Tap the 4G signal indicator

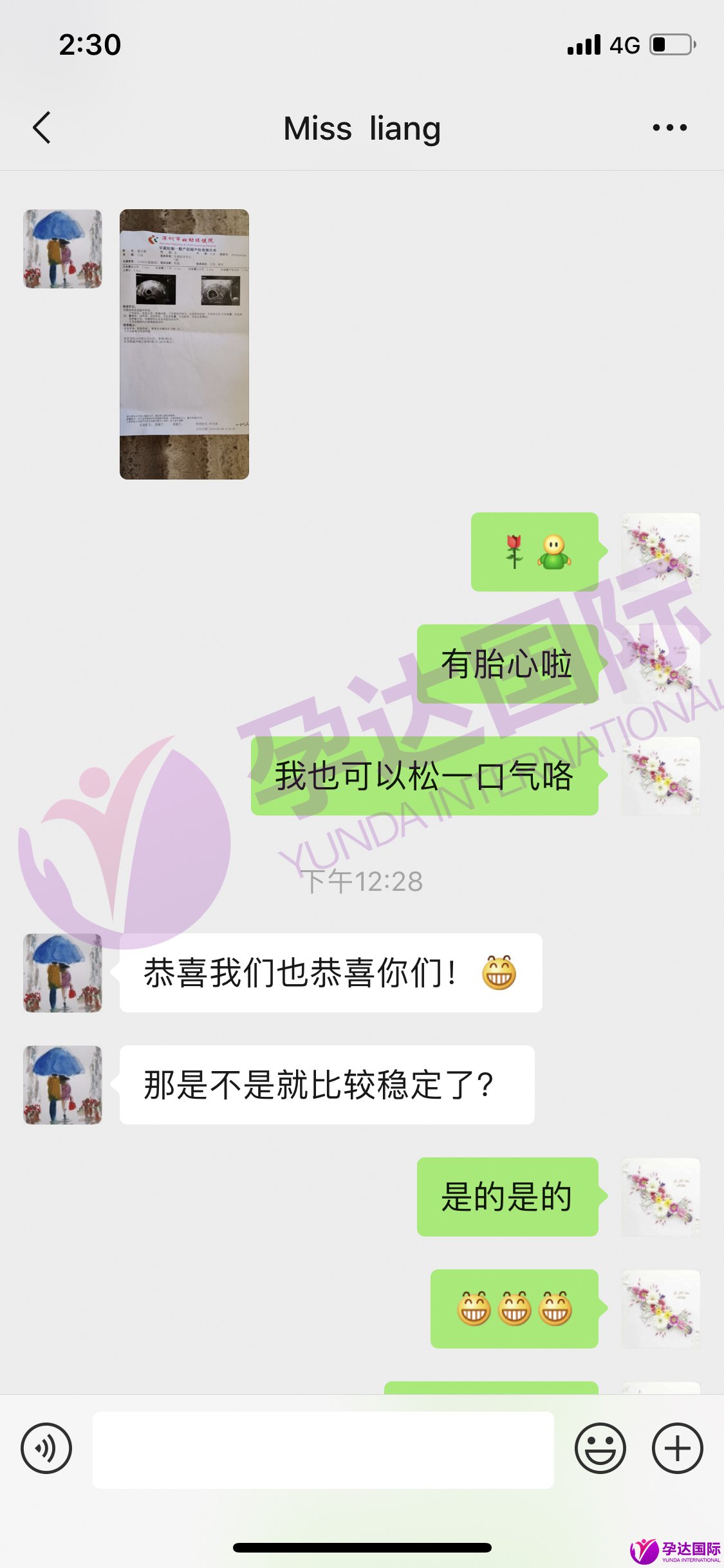pos(623,44)
